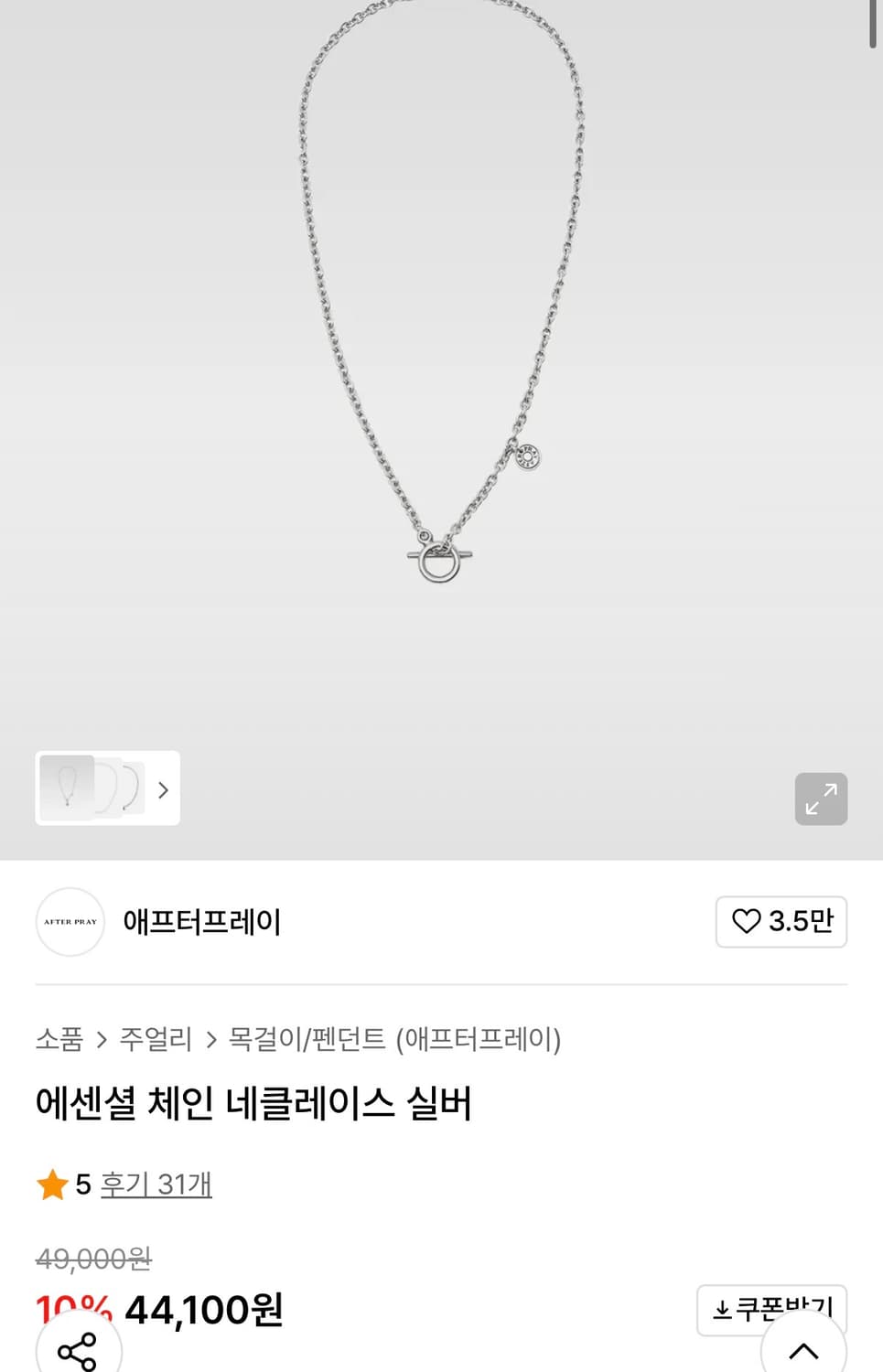Tap the scroll-to-top chevron icon
The image size is (883, 1372).
tap(802, 1351)
